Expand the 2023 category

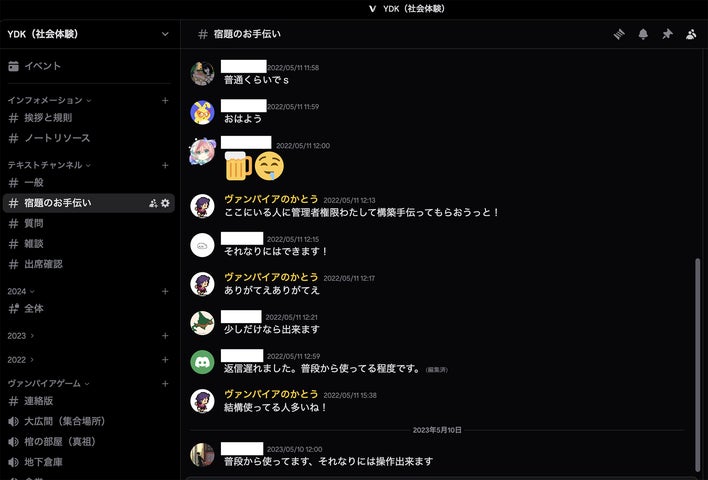pos(20,336)
